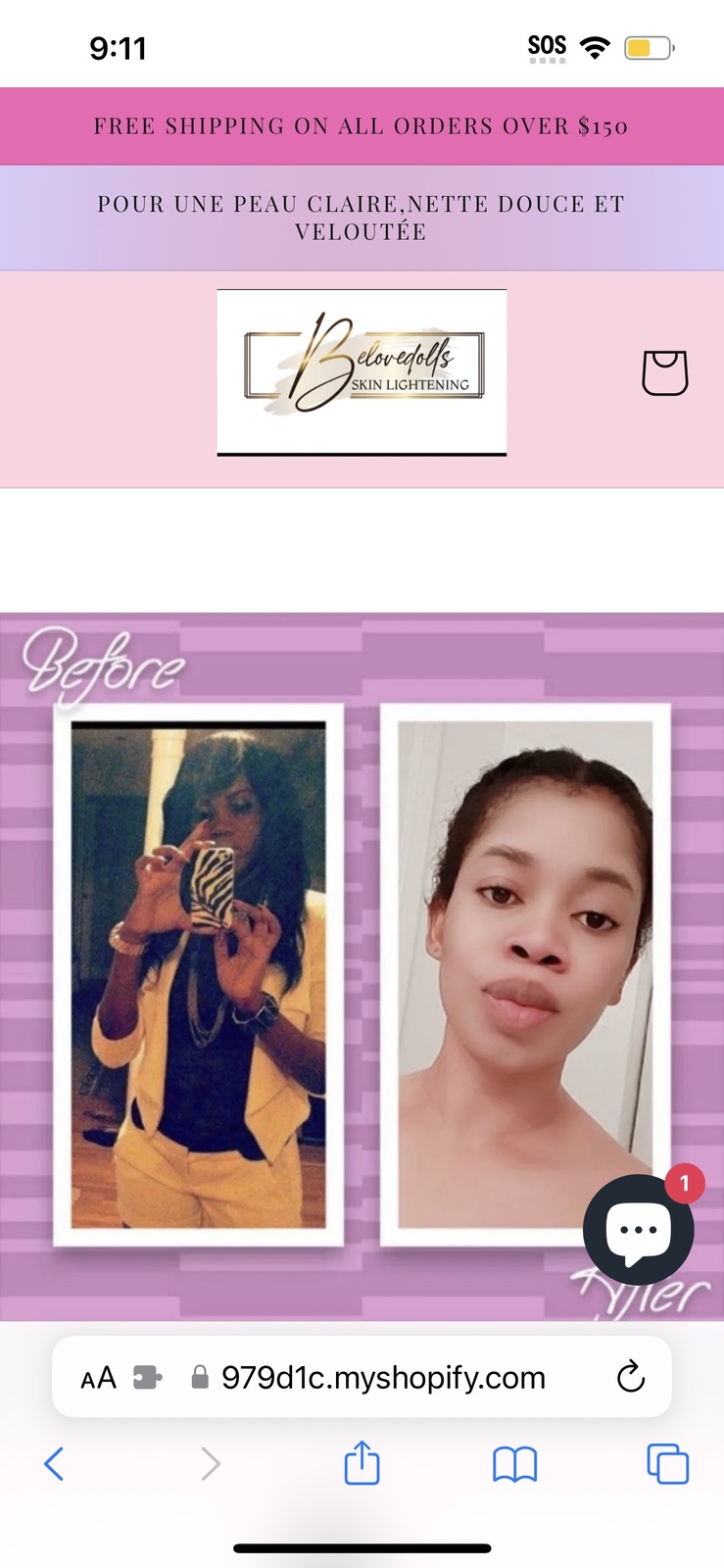The height and width of the screenshot is (1568, 724).
Task: Show all open tabs
Action: tap(667, 1464)
